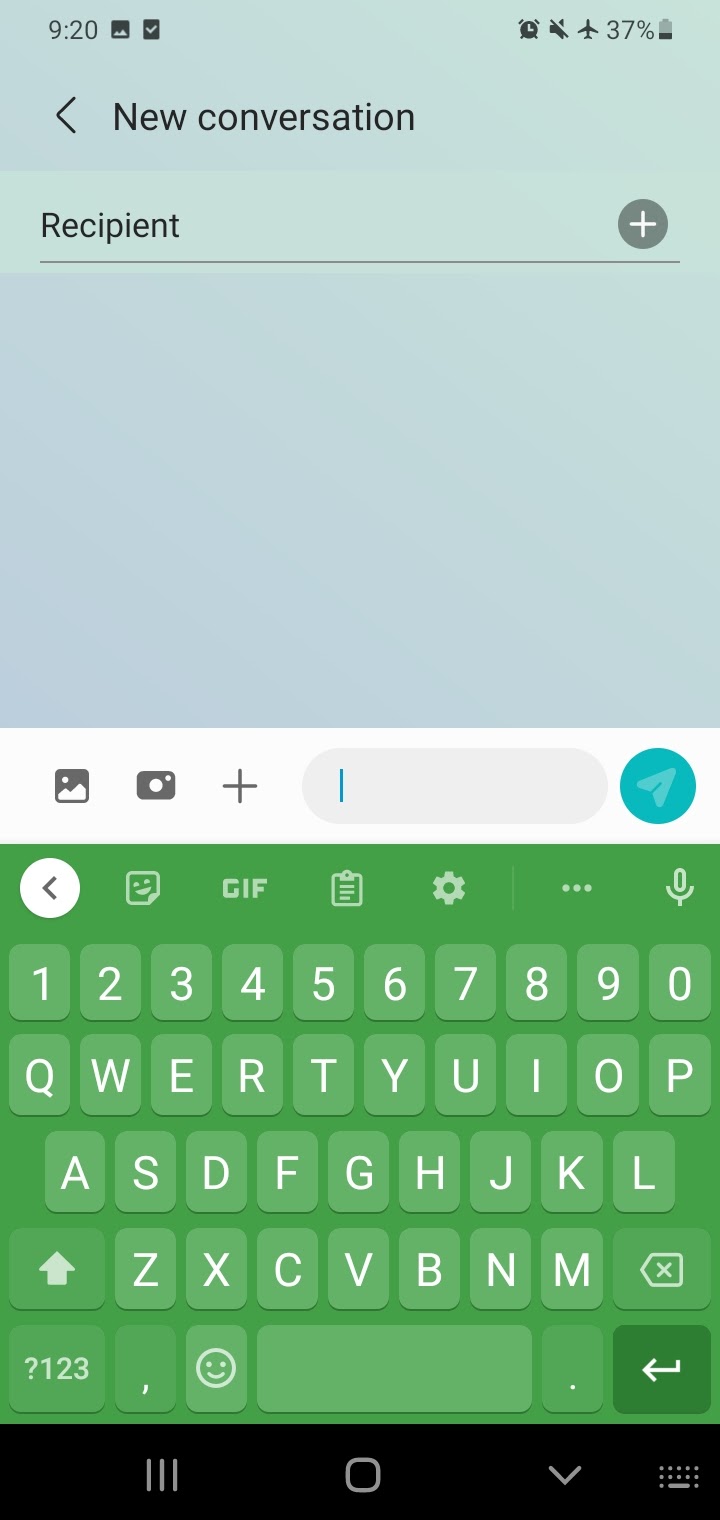The width and height of the screenshot is (720, 1520).
Task: Tap the backspace key
Action: 661,1271
